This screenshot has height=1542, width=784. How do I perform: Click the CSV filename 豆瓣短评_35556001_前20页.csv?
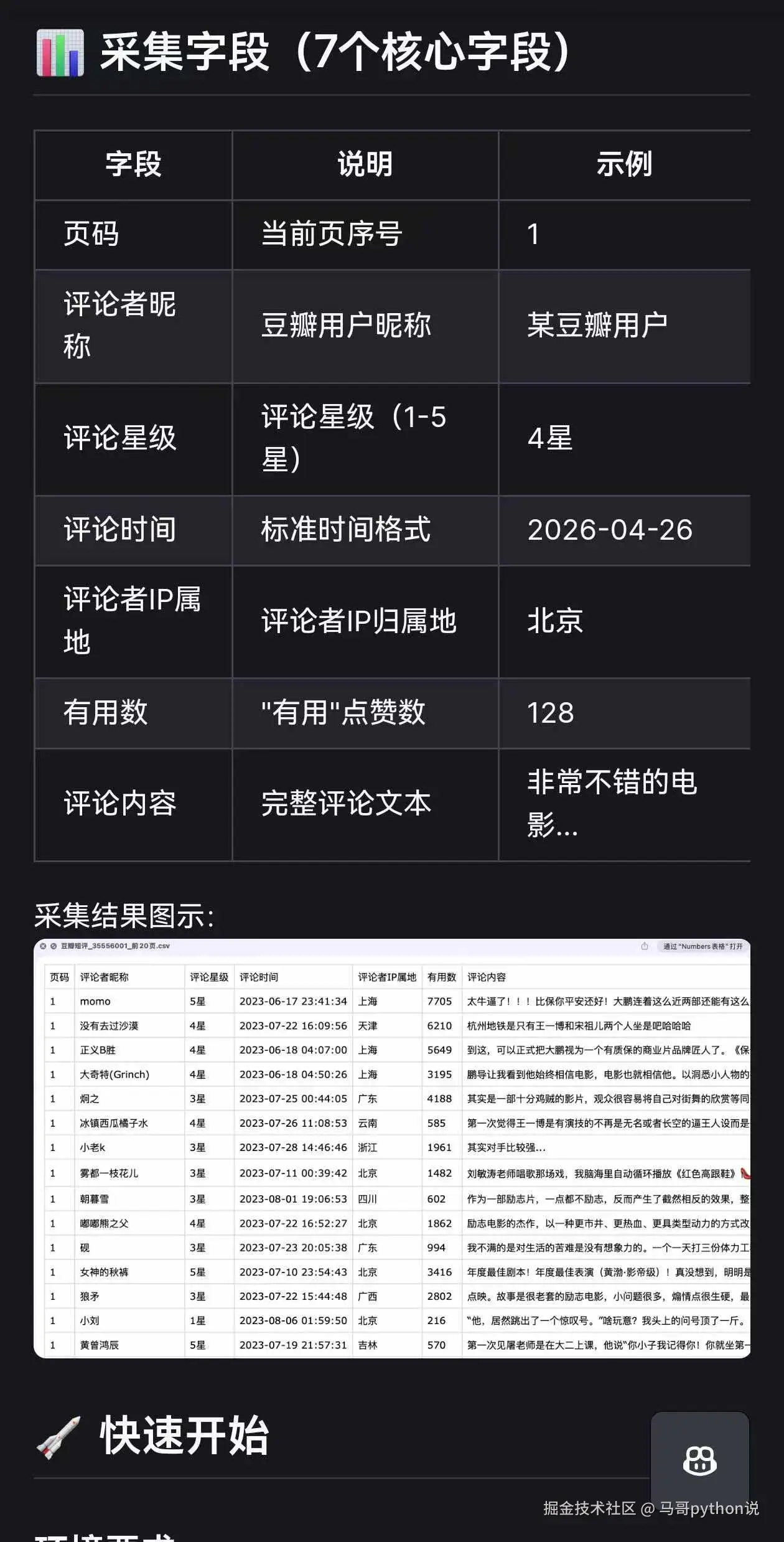tap(114, 946)
